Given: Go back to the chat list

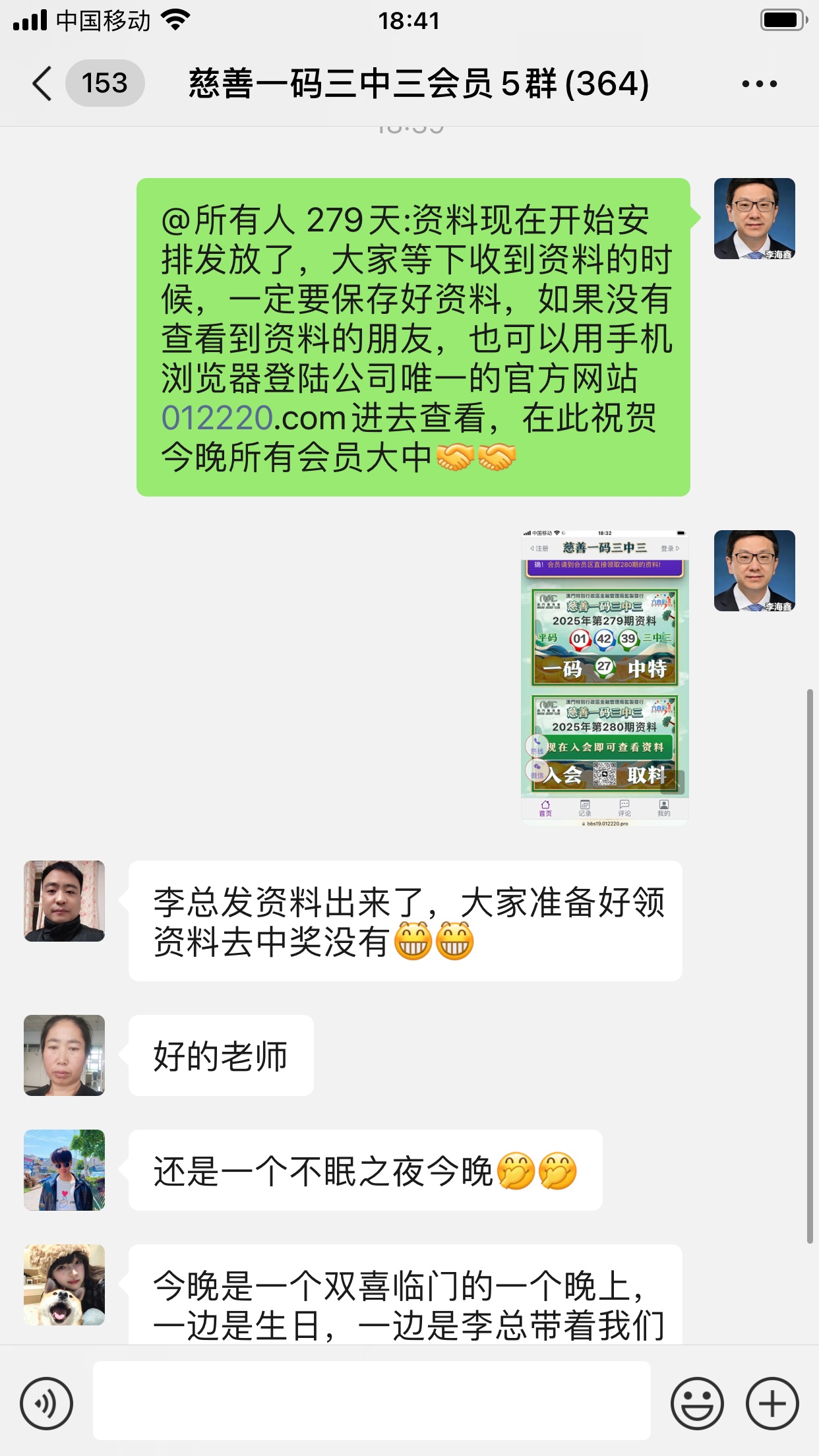Looking at the screenshot, I should [x=42, y=84].
